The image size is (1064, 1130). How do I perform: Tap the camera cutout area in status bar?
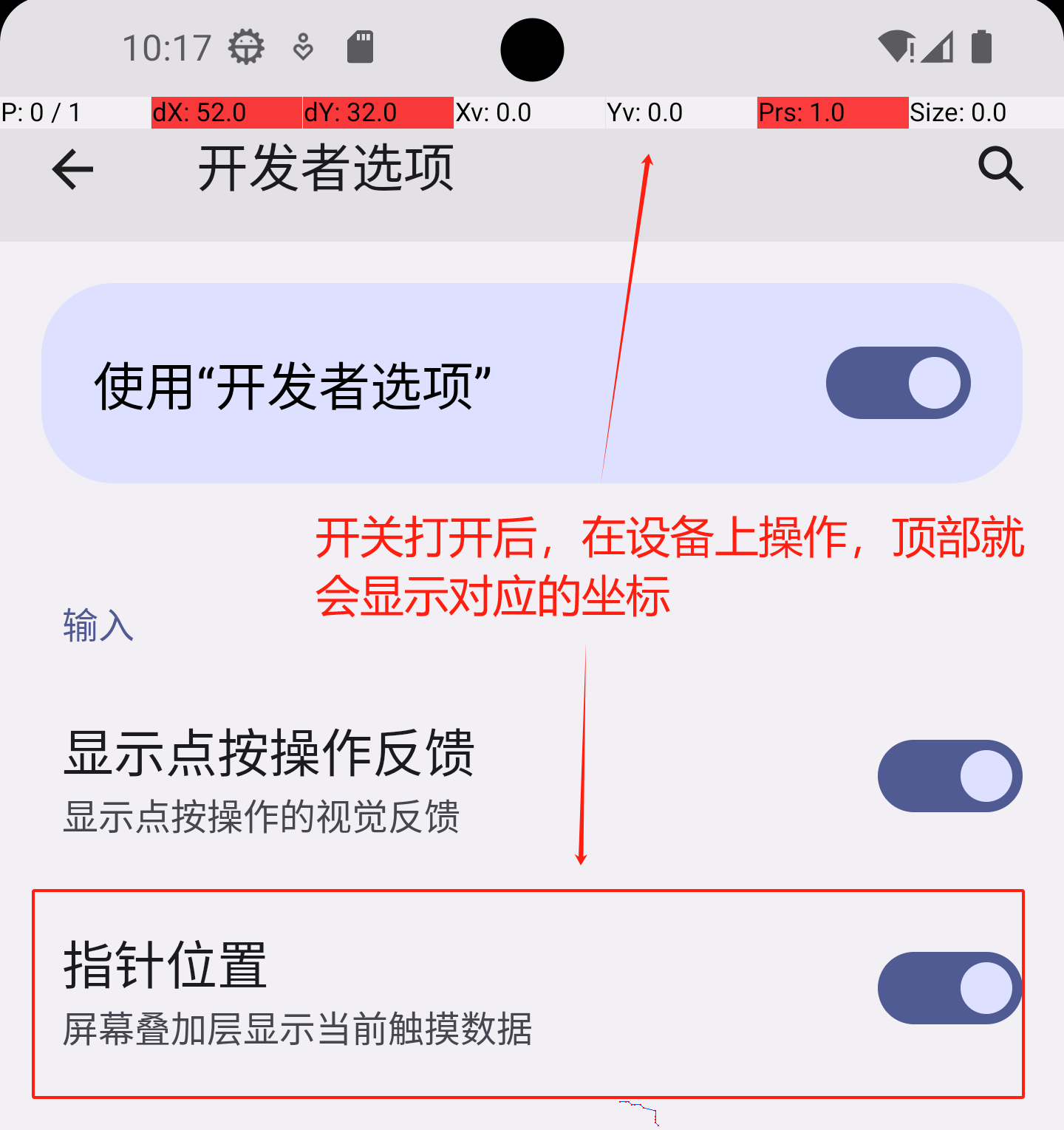(532, 49)
